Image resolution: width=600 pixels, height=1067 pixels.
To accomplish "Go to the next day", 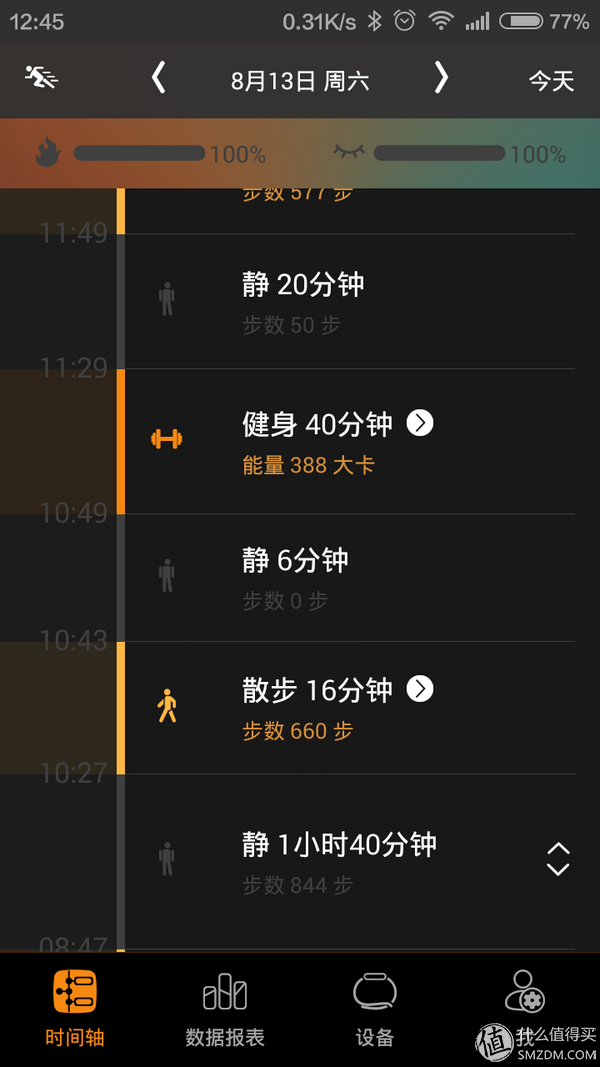I will click(441, 79).
